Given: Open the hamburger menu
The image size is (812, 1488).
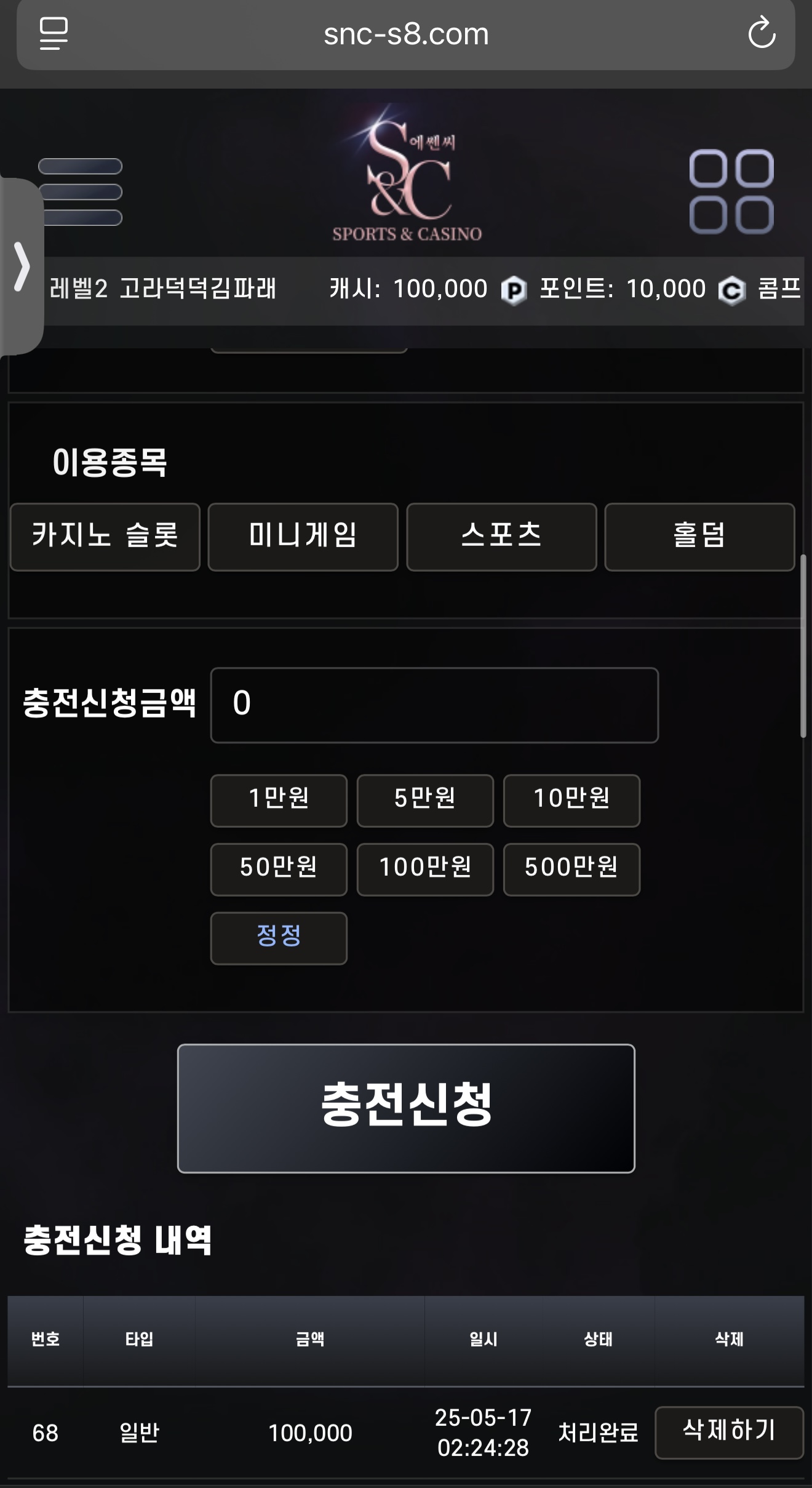Looking at the screenshot, I should point(80,192).
